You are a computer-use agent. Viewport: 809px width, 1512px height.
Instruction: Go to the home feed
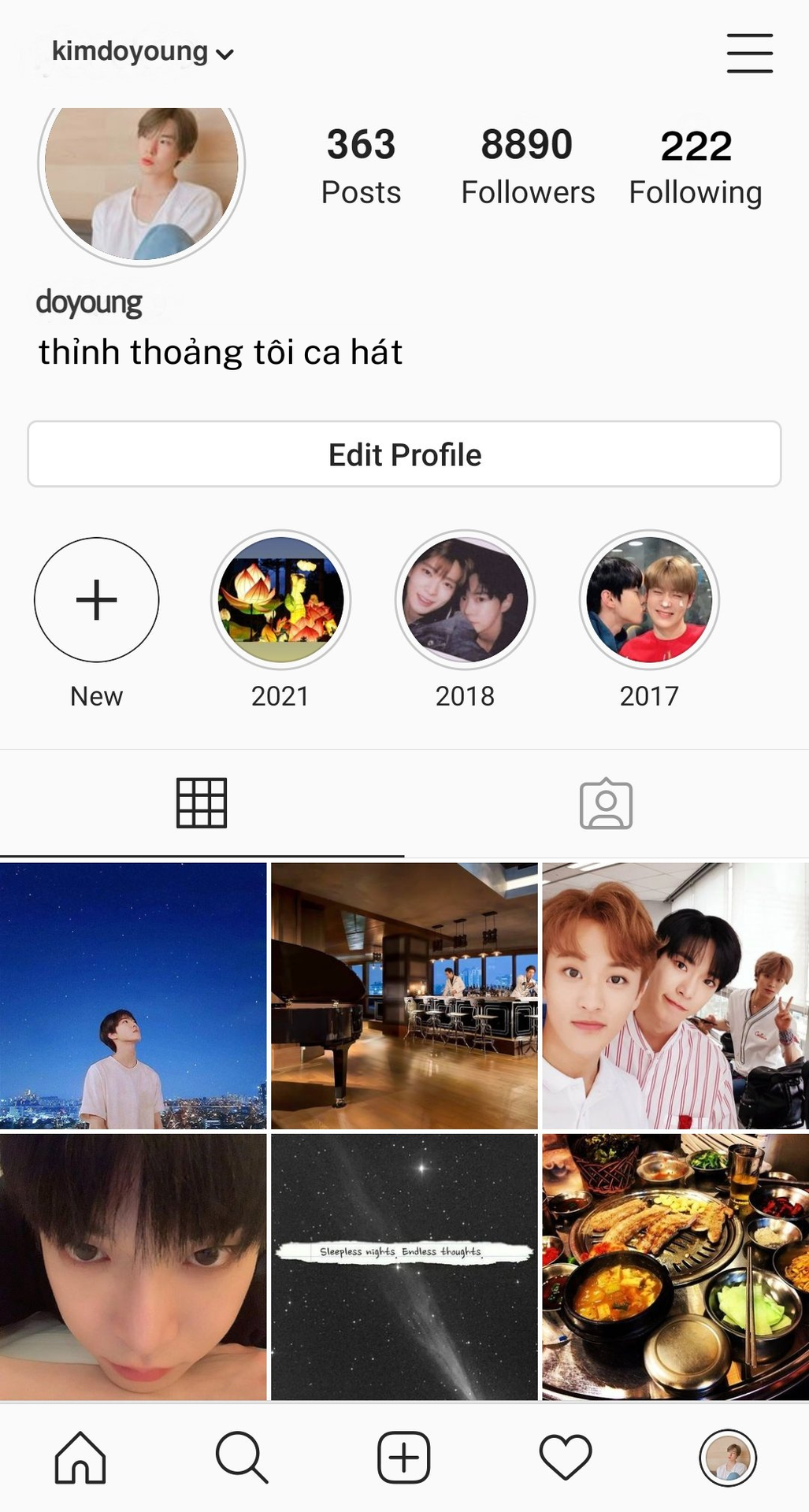pos(80,1458)
